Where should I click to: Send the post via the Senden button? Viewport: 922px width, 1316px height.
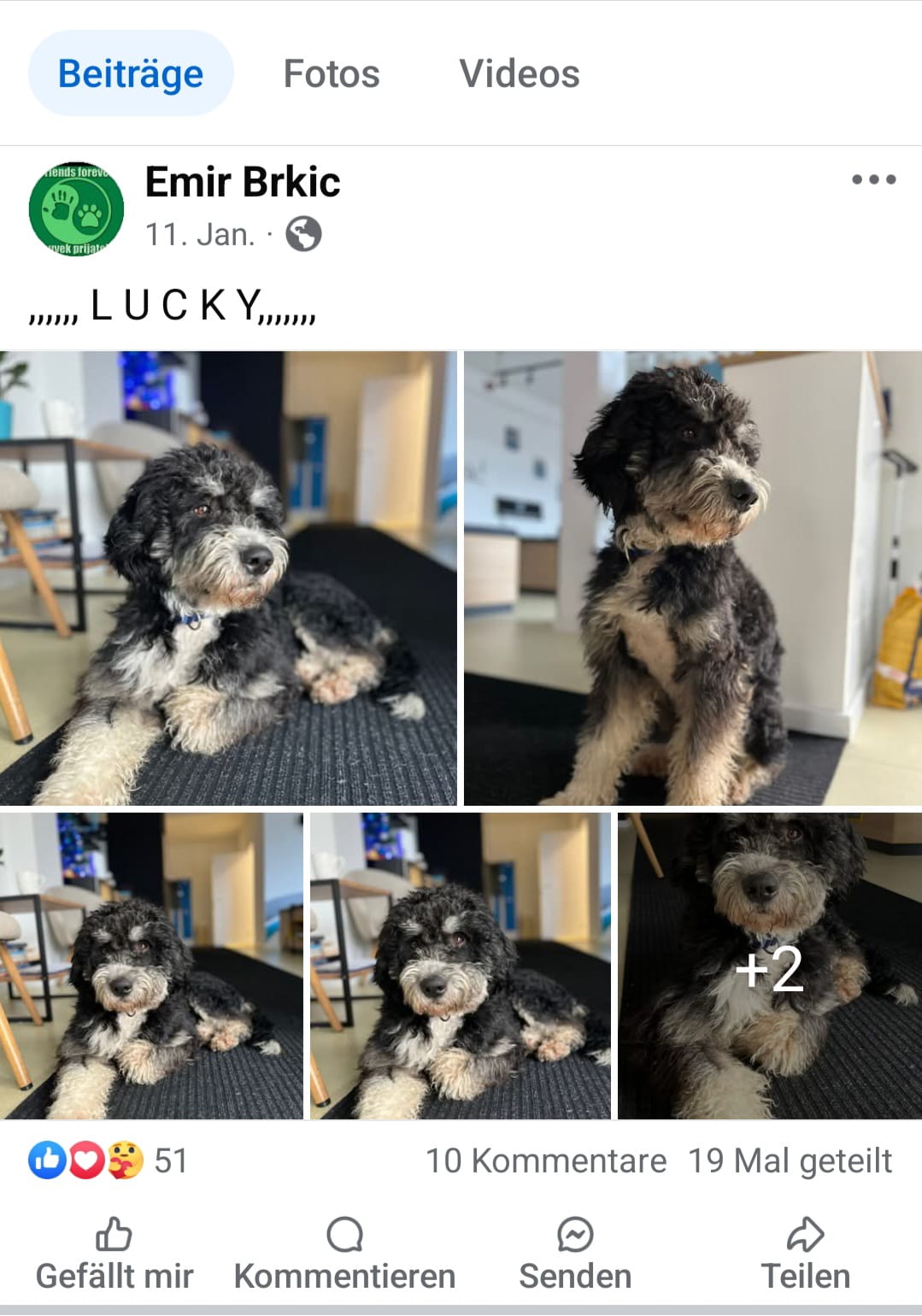[x=575, y=1254]
